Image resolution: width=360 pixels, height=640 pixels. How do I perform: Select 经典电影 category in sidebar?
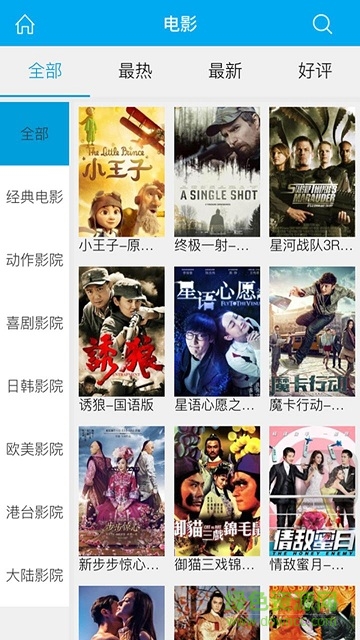coord(35,197)
